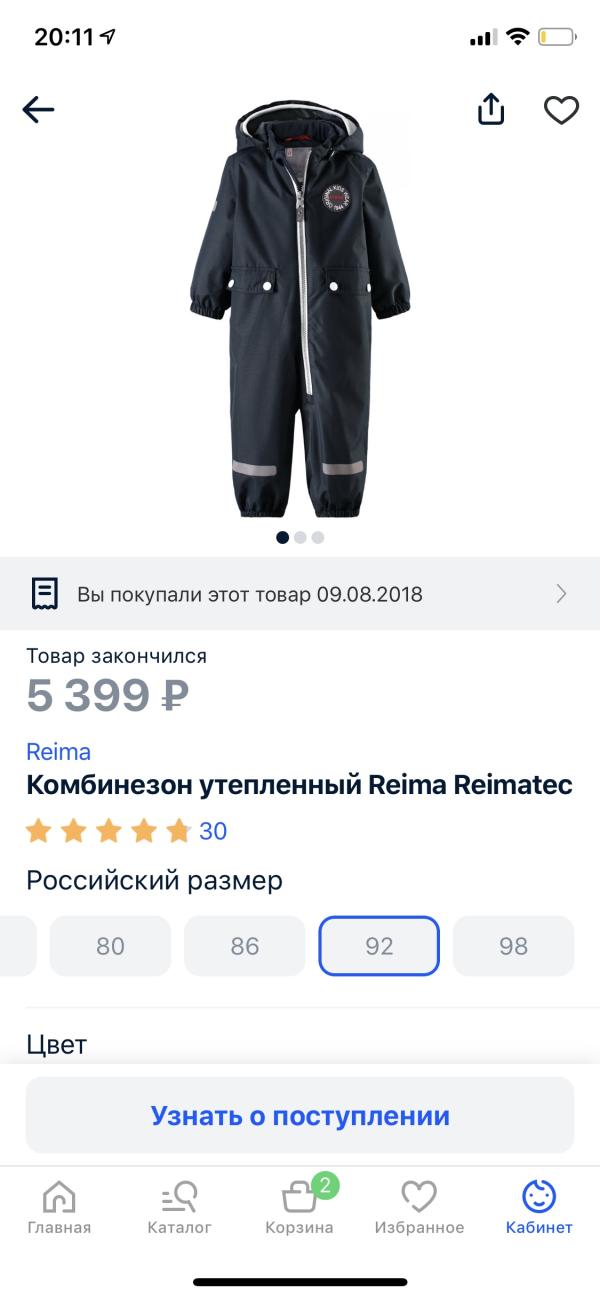Open the purchase record from 09.08.2018
The height and width of the screenshot is (1298, 600).
[x=300, y=594]
